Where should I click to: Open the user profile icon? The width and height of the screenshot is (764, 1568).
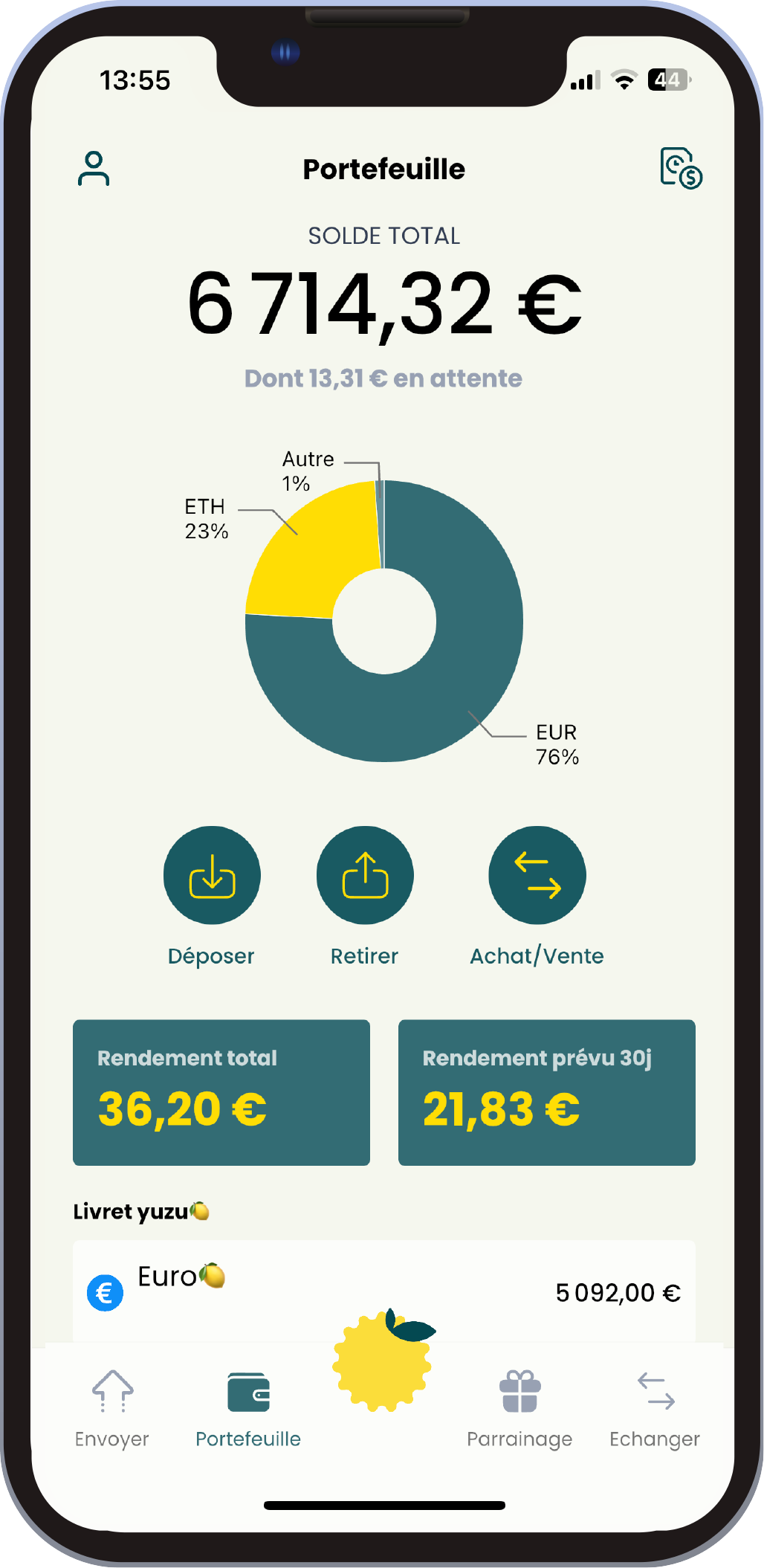tap(94, 169)
